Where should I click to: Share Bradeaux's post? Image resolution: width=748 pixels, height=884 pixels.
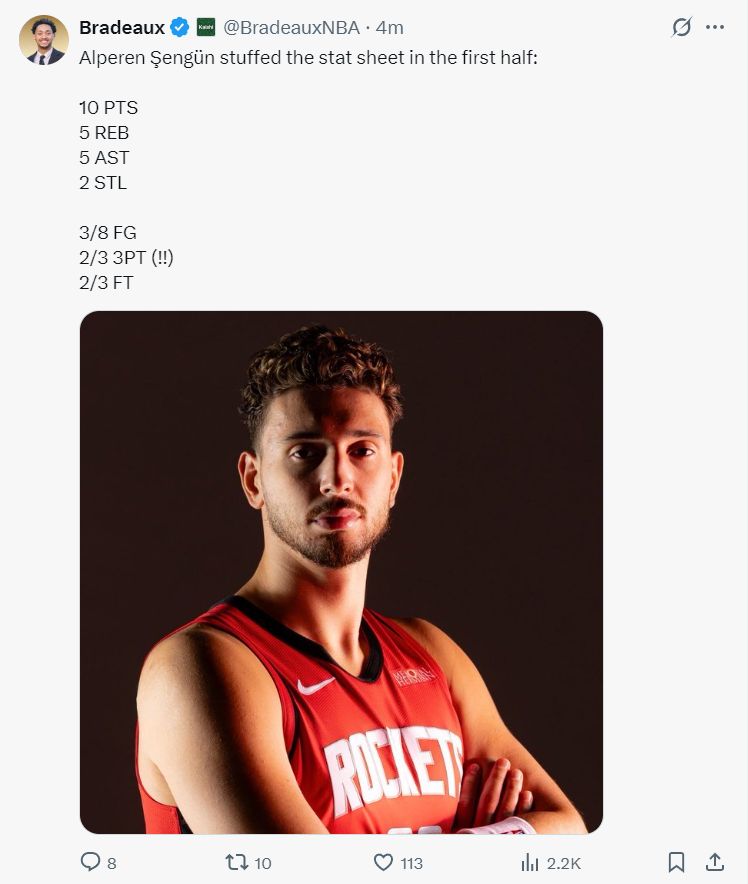(x=715, y=862)
